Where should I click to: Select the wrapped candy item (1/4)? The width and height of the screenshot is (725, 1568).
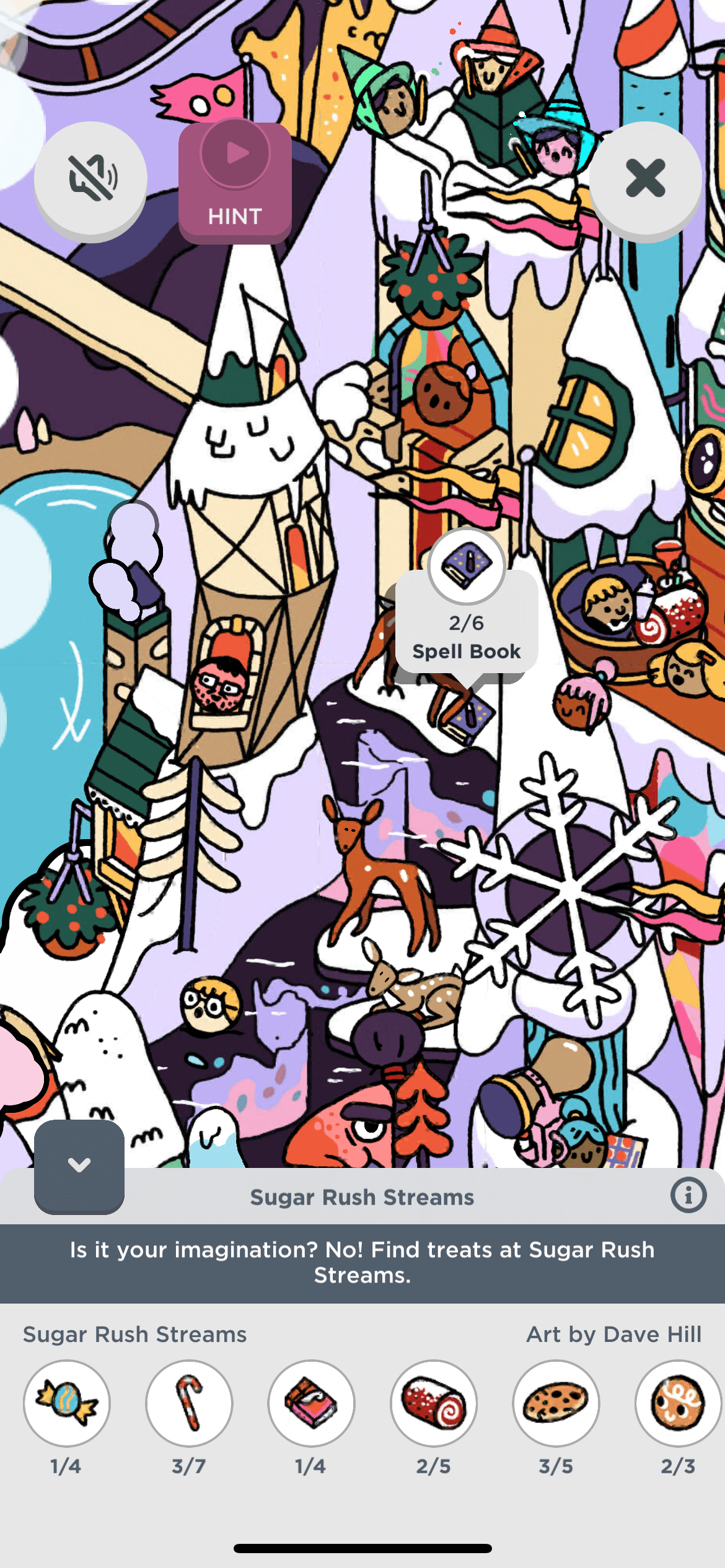[67, 1403]
